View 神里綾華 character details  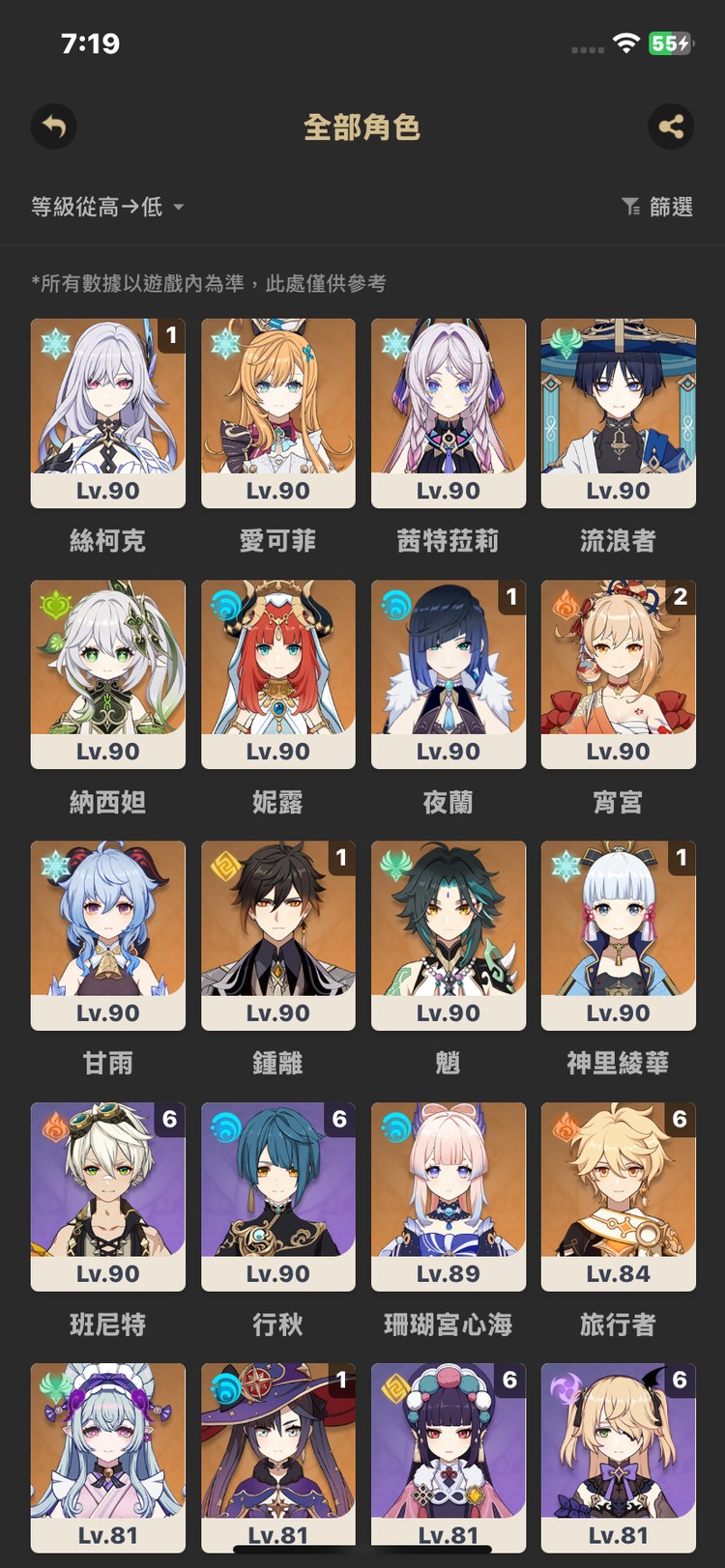click(619, 935)
